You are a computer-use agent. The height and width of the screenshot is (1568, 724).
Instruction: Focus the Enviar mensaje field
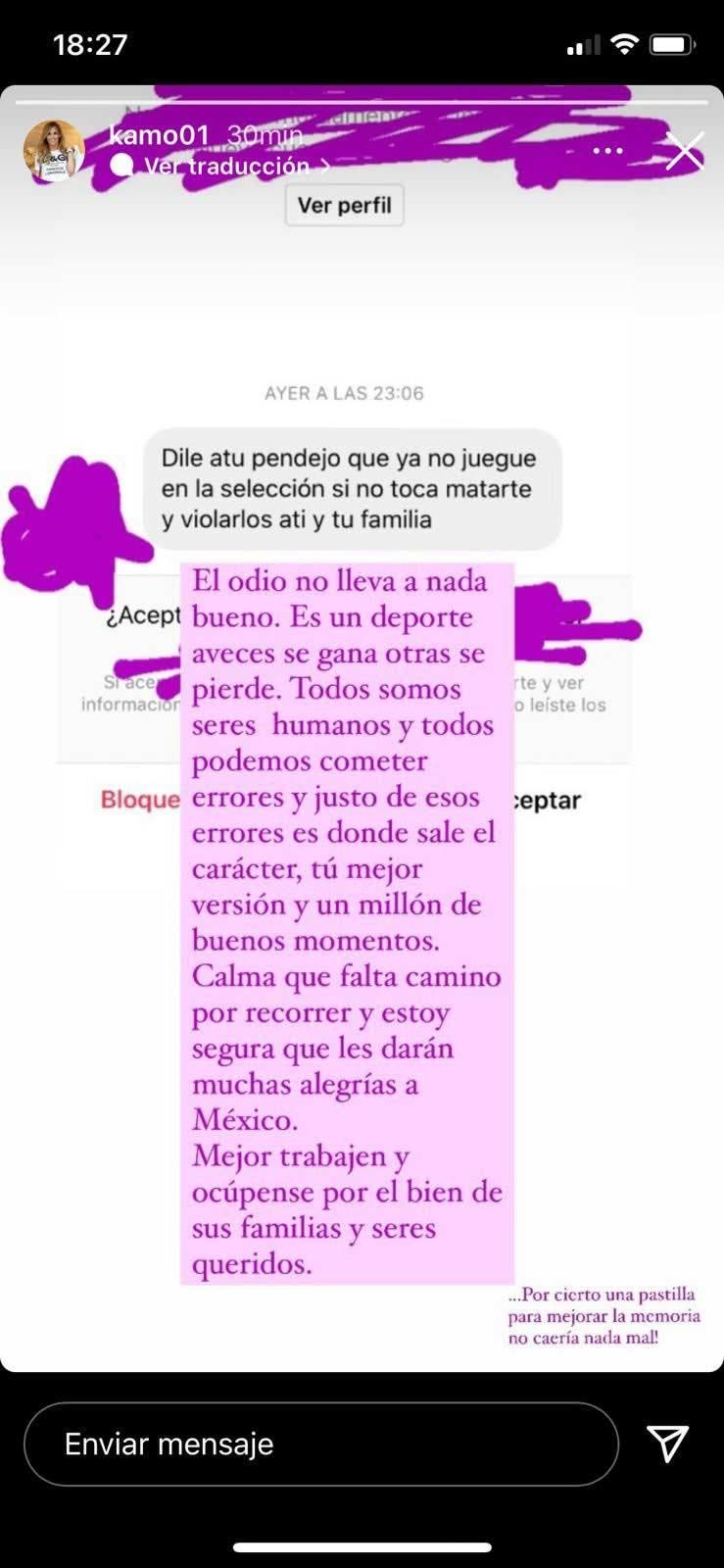click(320, 1444)
